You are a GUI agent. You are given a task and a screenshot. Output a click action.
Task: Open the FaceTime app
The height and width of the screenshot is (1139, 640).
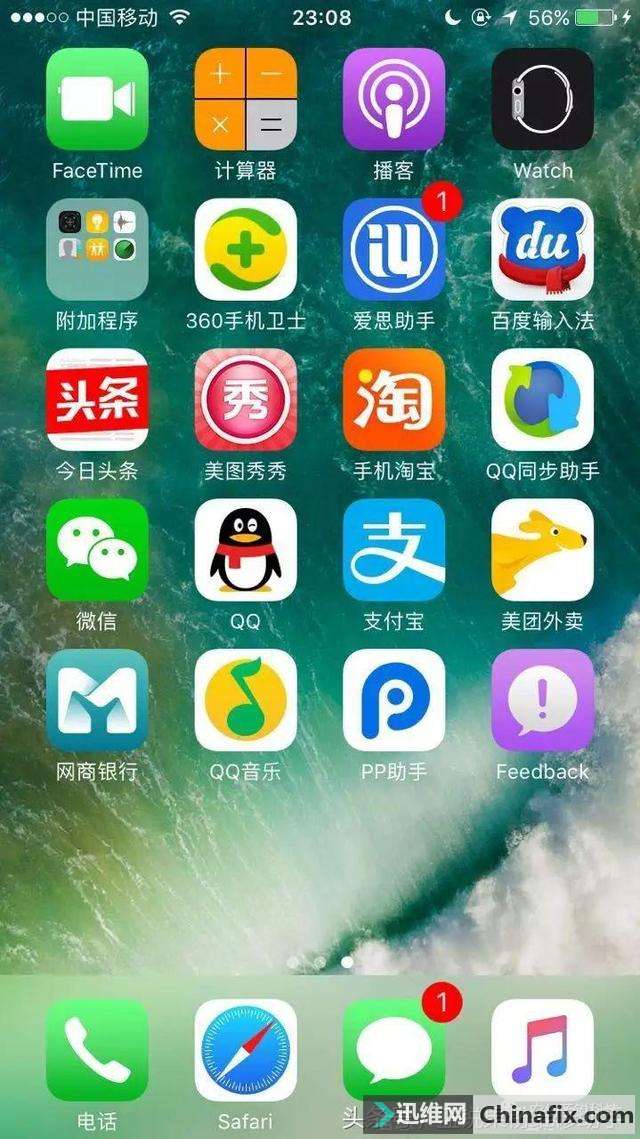pos(97,99)
